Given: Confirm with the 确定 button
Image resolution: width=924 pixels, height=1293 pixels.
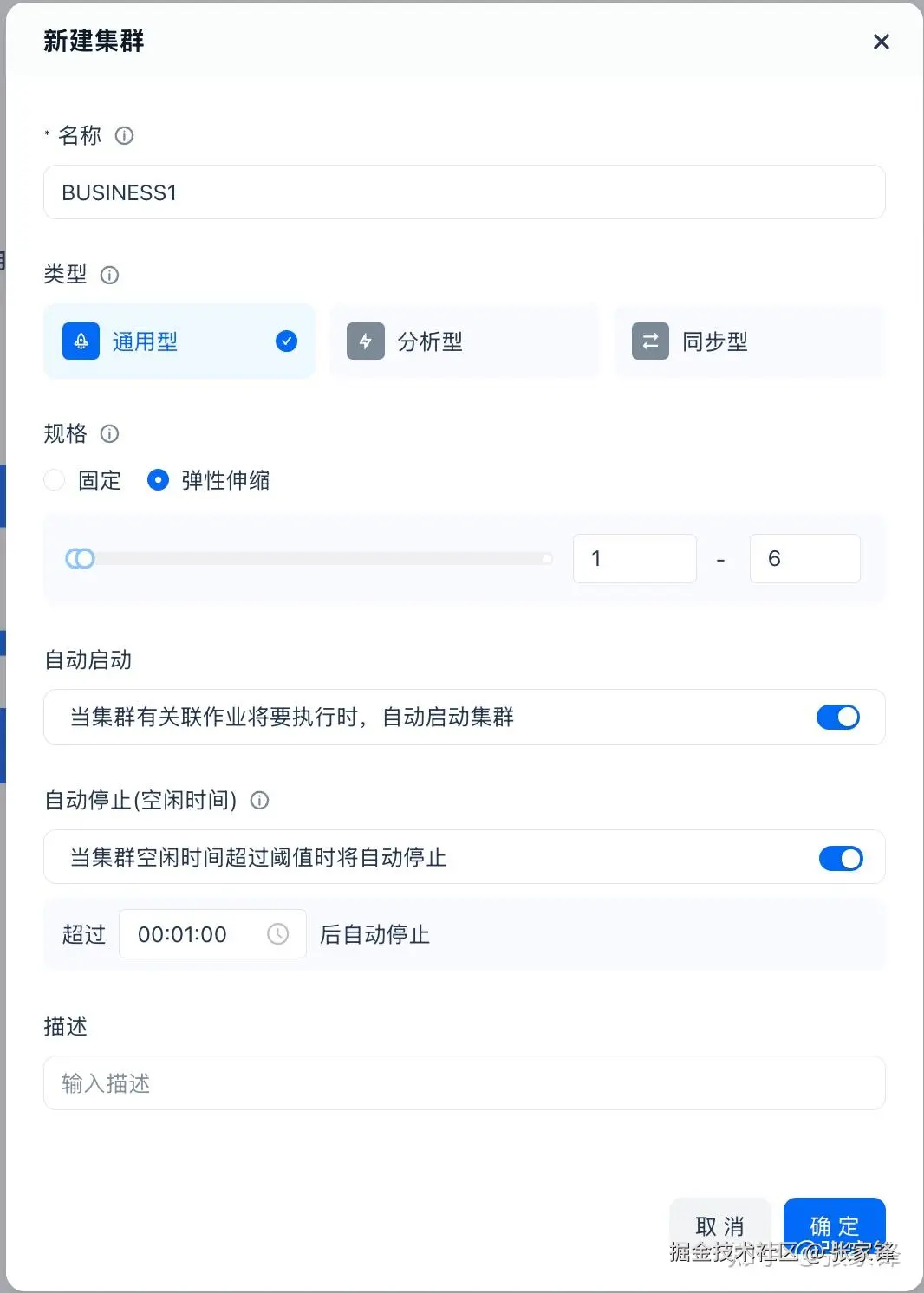Looking at the screenshot, I should tap(834, 1225).
